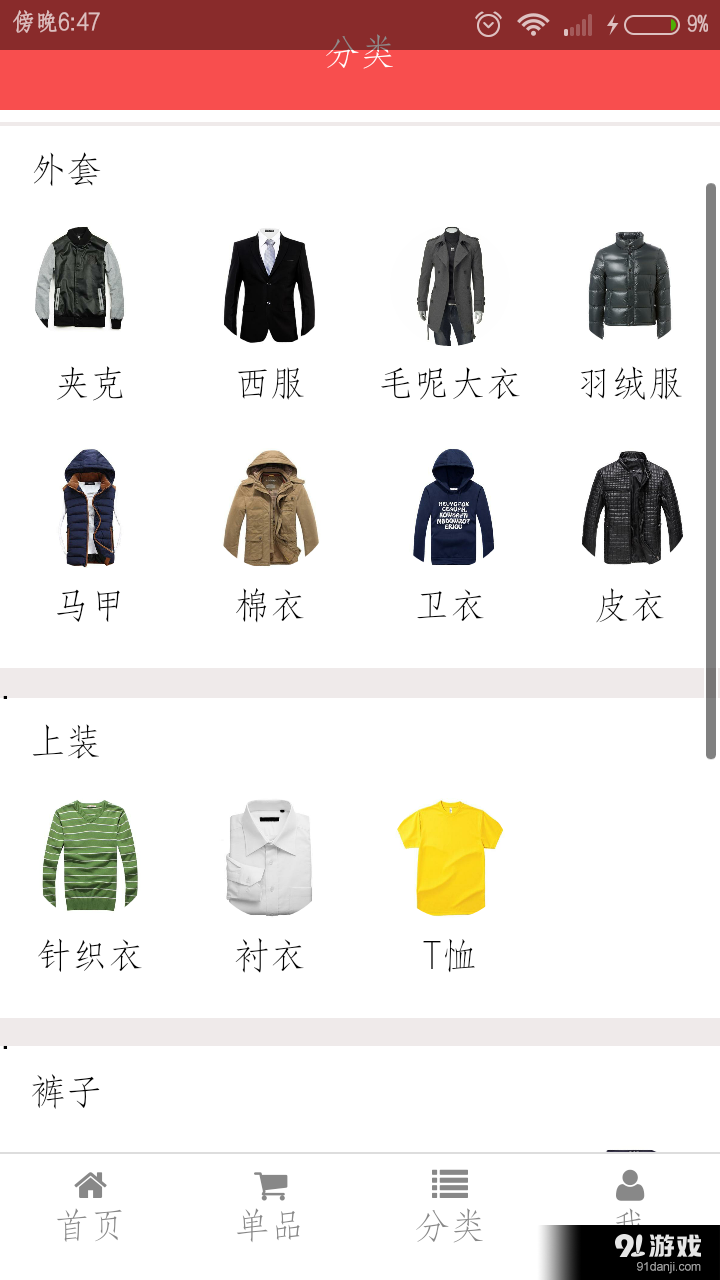Image resolution: width=720 pixels, height=1280 pixels.
Task: Open the 棉衣 cotton coat category
Action: (x=270, y=508)
